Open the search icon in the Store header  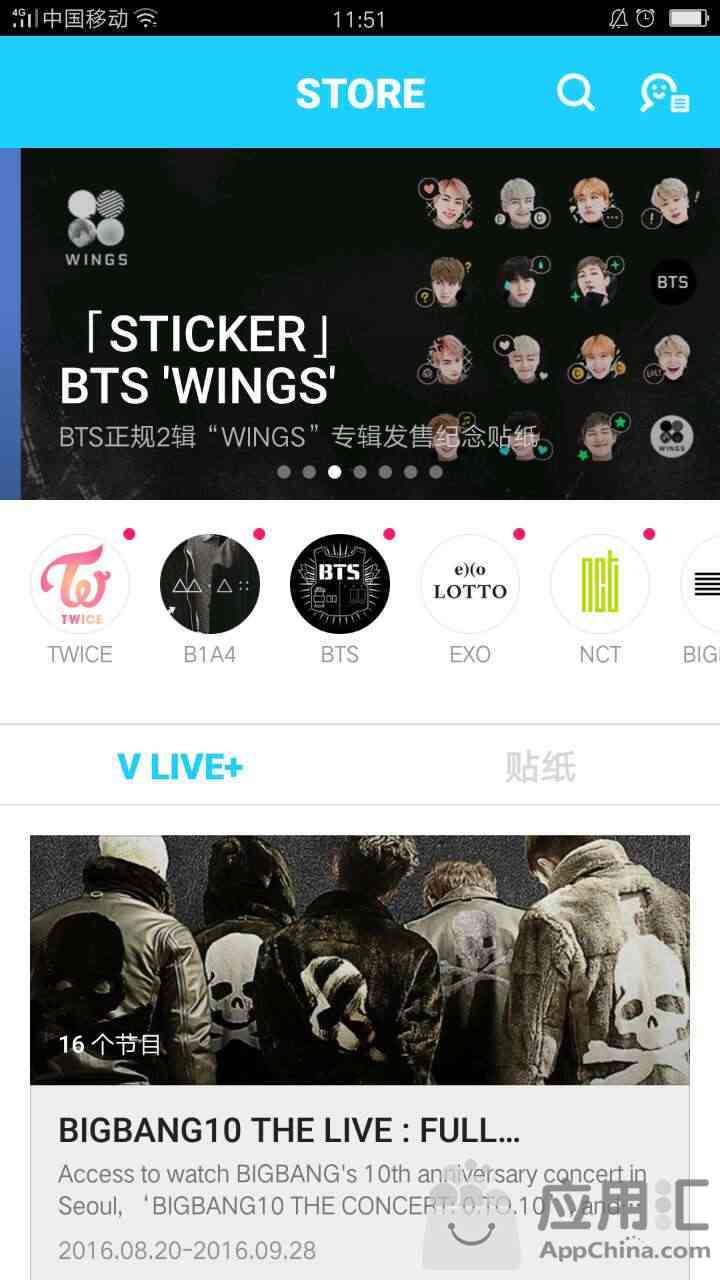click(575, 93)
